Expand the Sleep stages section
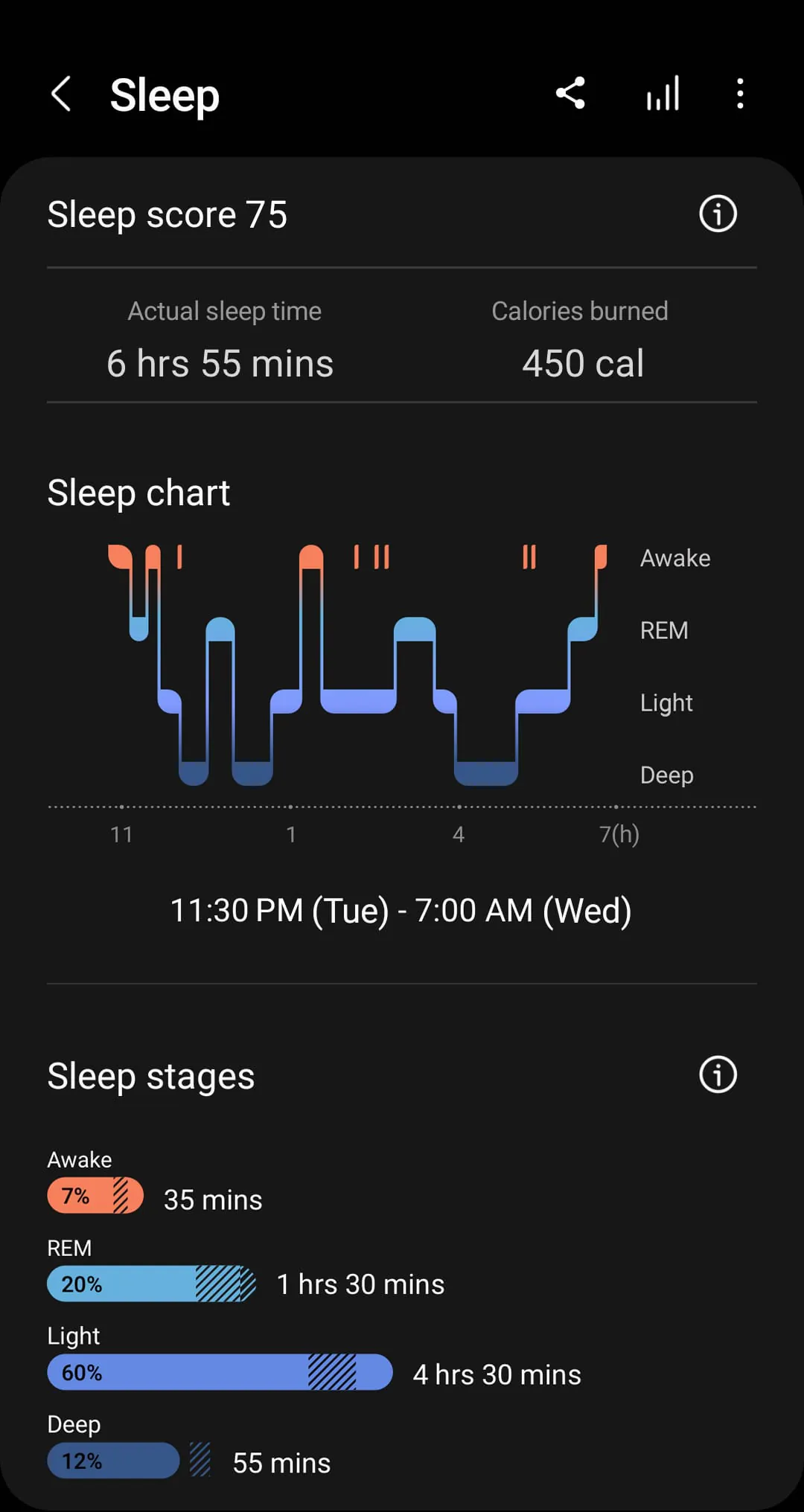 (151, 1074)
